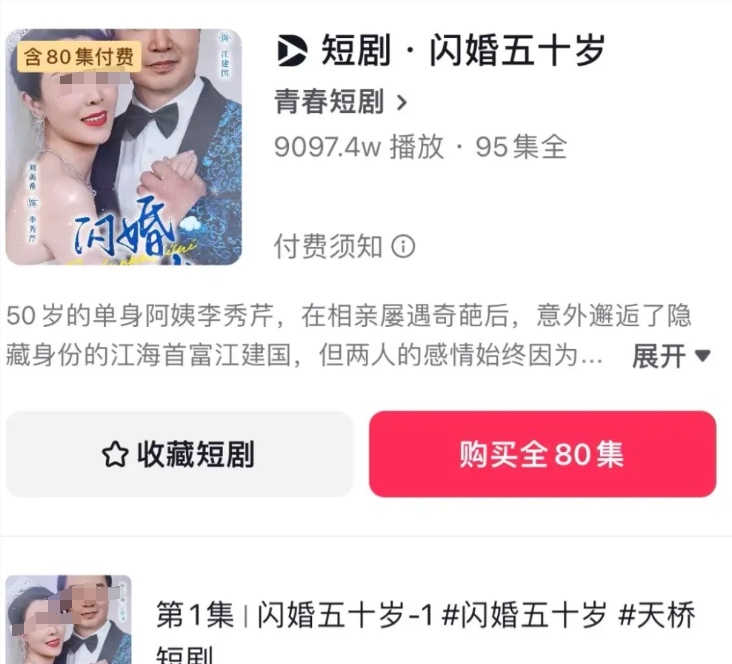The height and width of the screenshot is (664, 732).
Task: View the 付费须知 info icon
Action: pos(402,246)
